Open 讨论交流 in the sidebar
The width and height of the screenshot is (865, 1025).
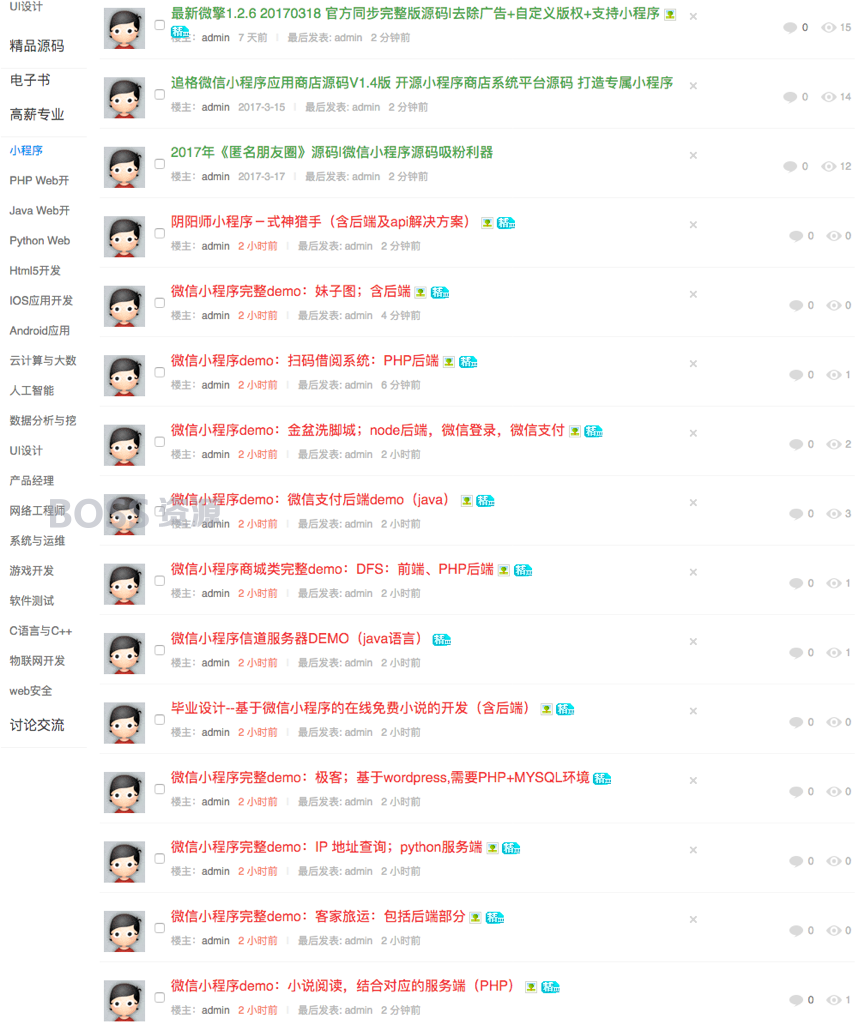pos(37,725)
